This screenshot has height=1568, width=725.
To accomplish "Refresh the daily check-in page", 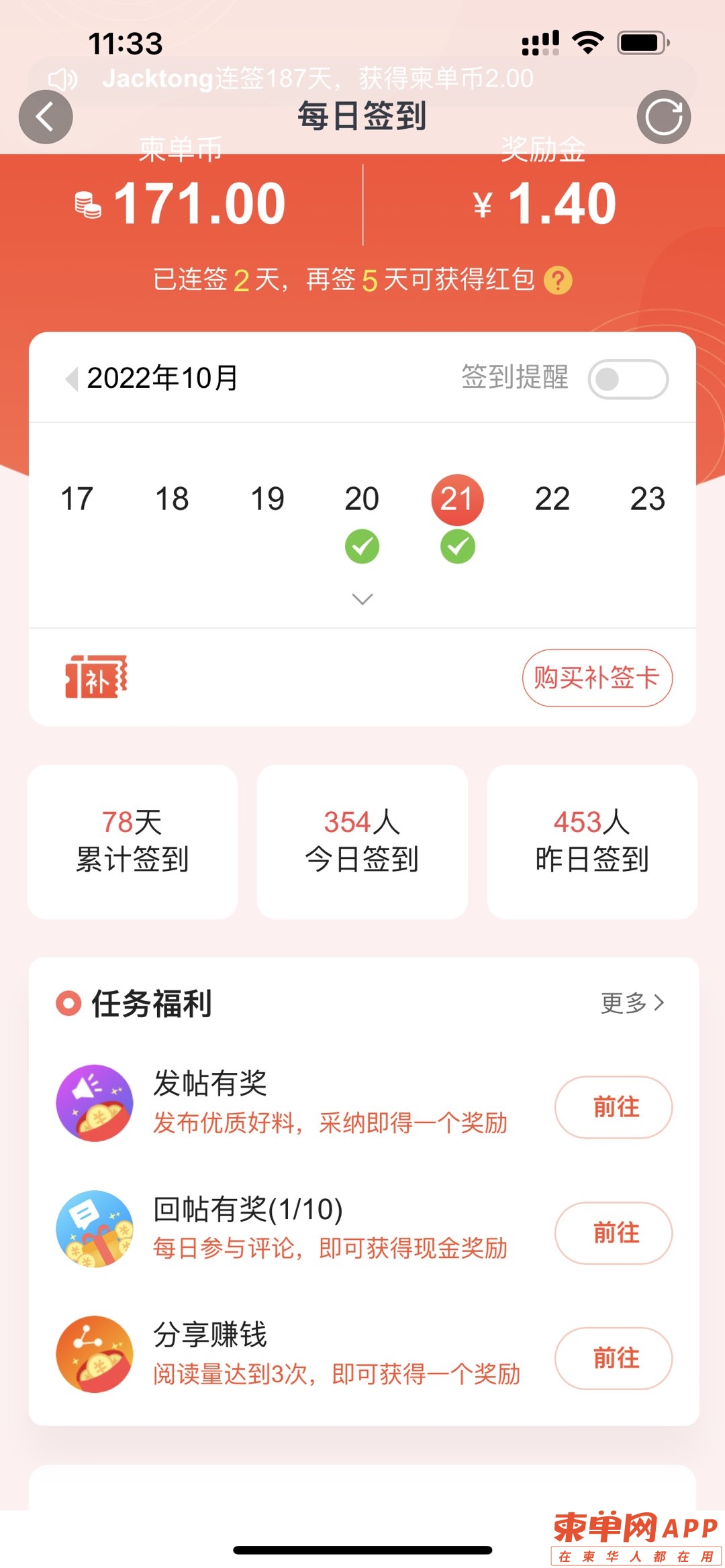I will 663,117.
